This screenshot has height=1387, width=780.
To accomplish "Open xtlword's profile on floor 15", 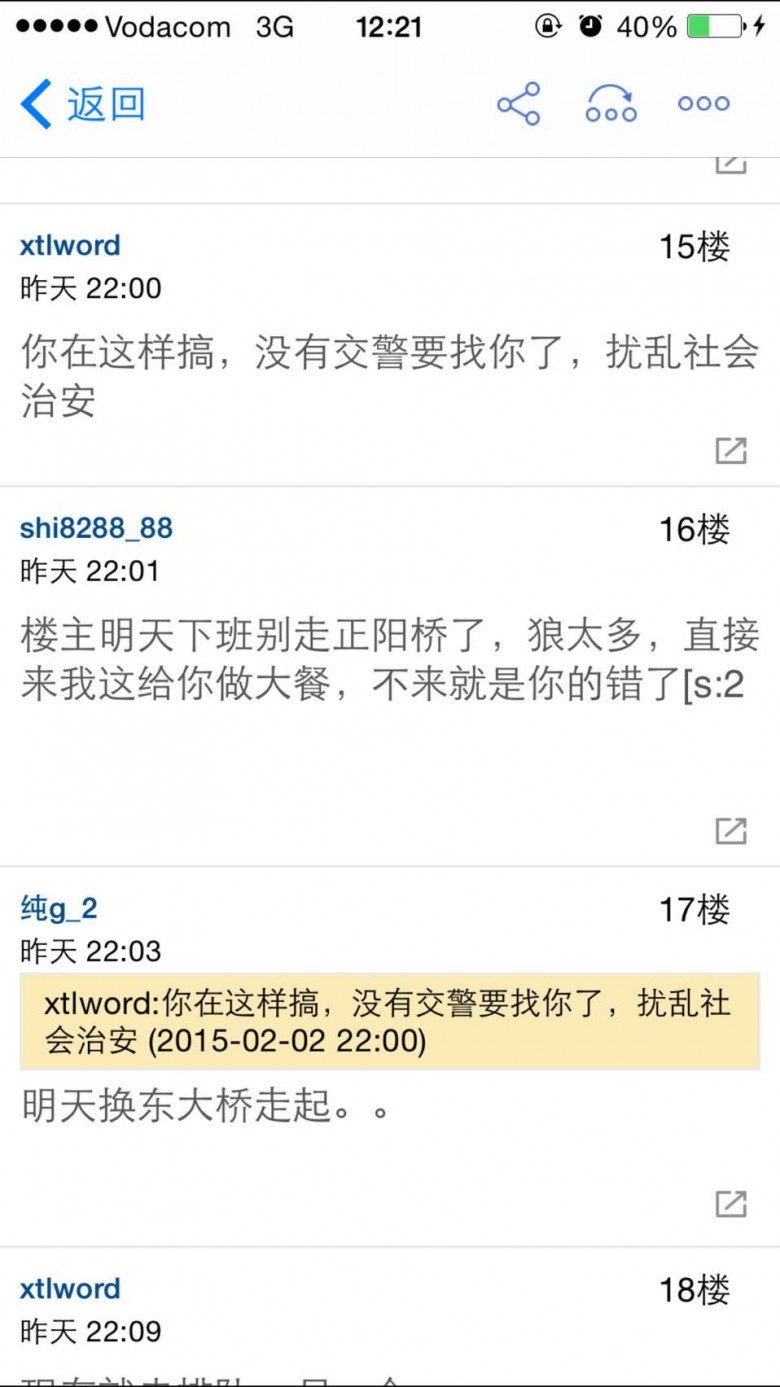I will (70, 246).
